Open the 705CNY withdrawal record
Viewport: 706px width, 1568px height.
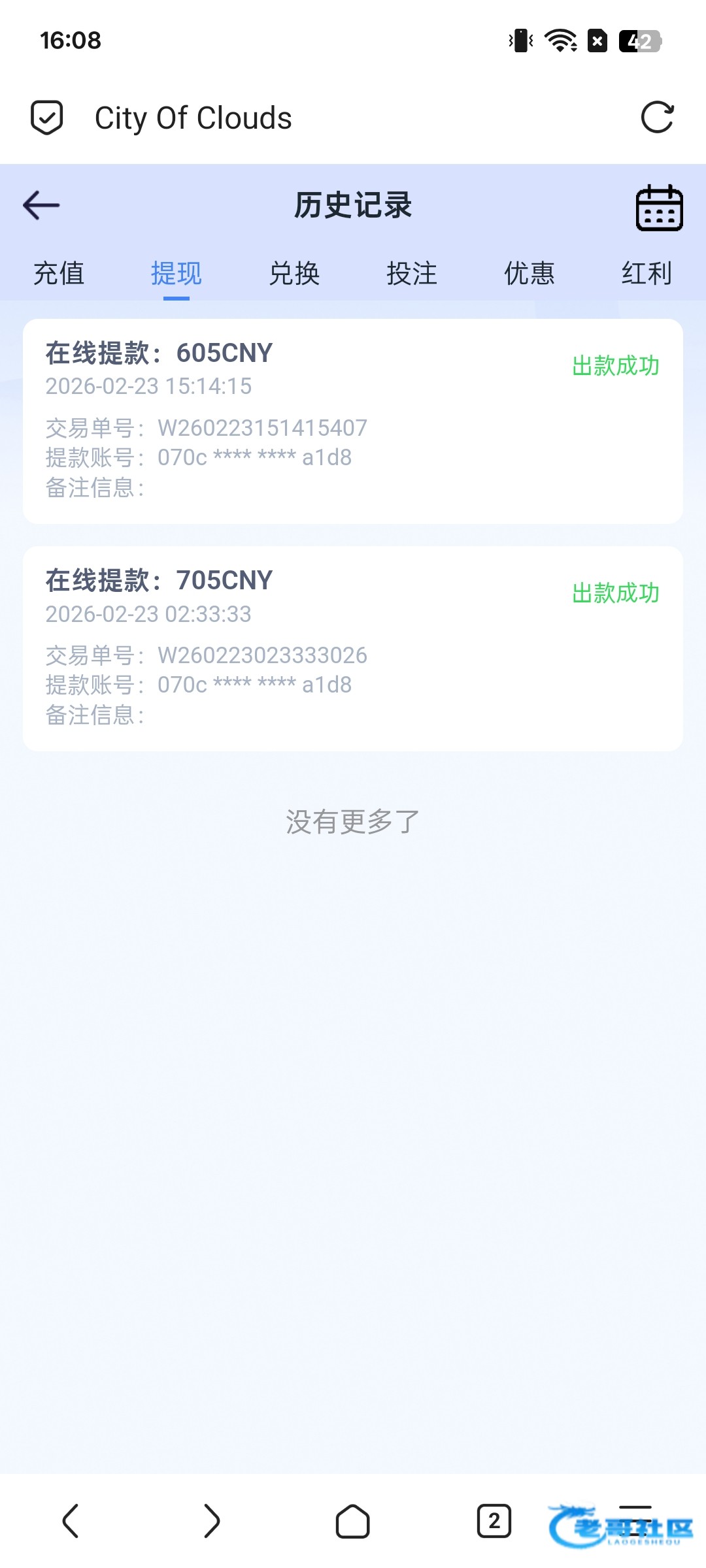coord(353,648)
